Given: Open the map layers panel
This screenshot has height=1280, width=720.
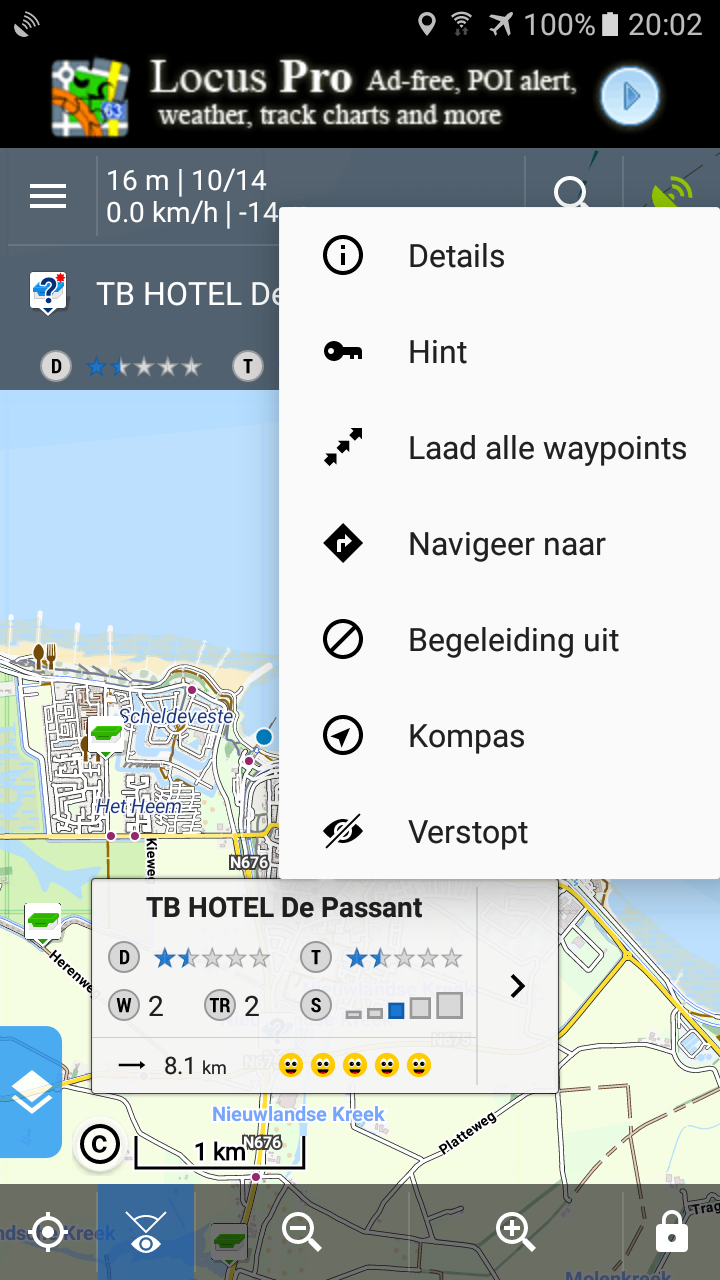Looking at the screenshot, I should coord(32,1091).
